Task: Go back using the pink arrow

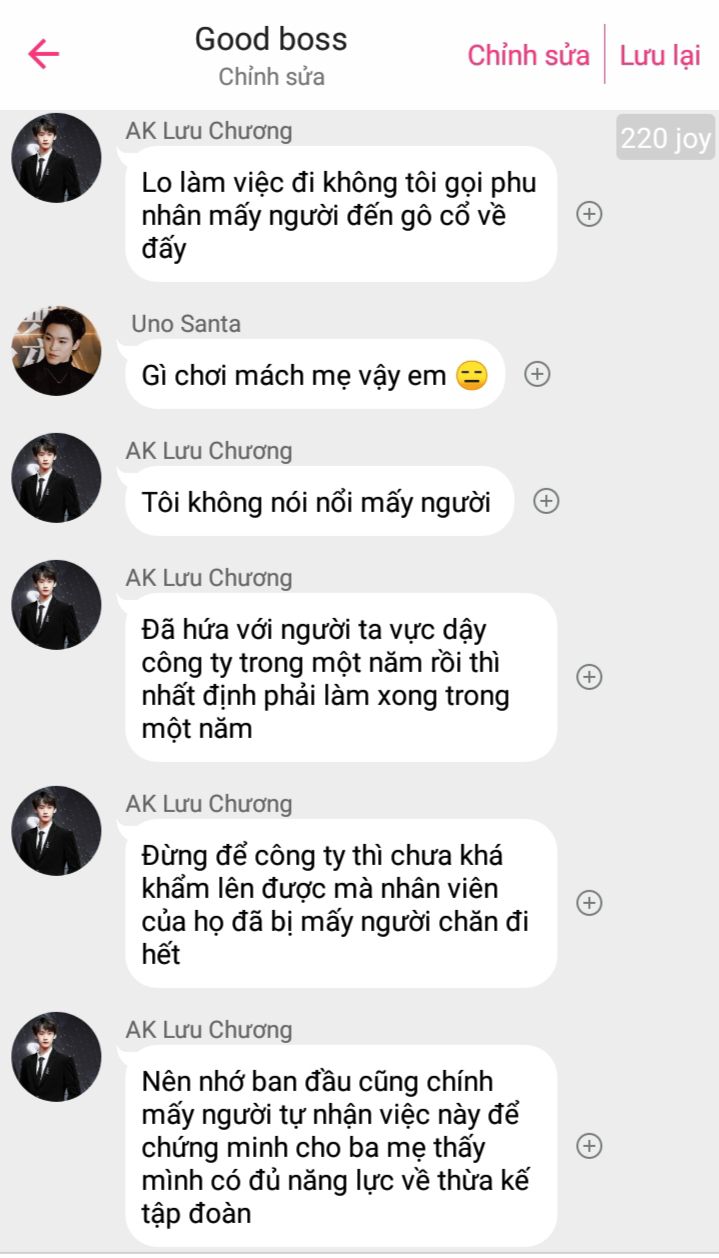Action: click(44, 54)
